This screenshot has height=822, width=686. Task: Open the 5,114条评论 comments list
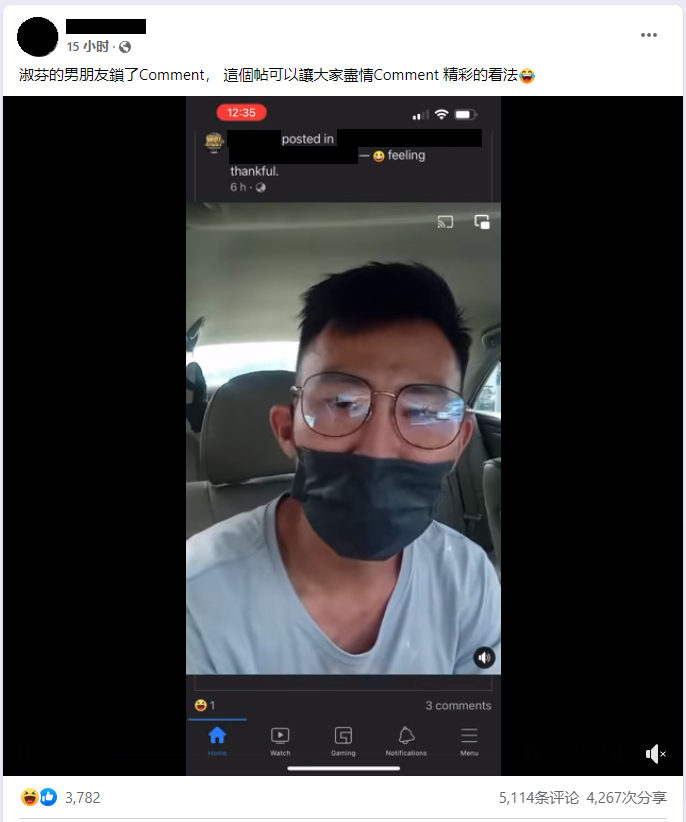click(538, 797)
